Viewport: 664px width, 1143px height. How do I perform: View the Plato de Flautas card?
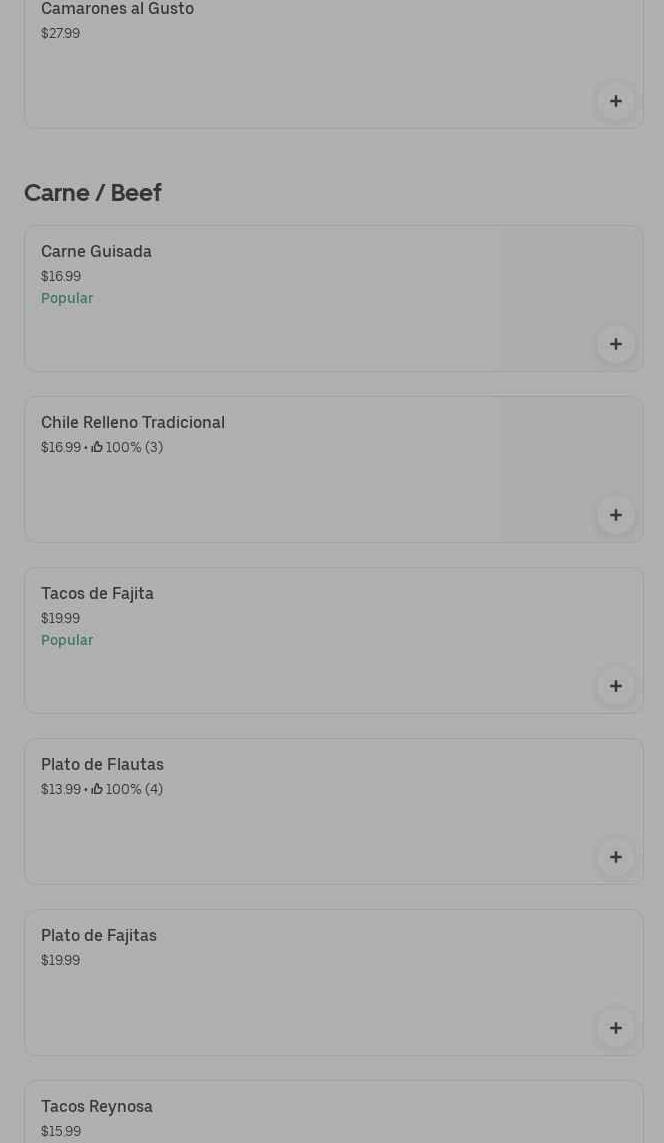point(260,811)
